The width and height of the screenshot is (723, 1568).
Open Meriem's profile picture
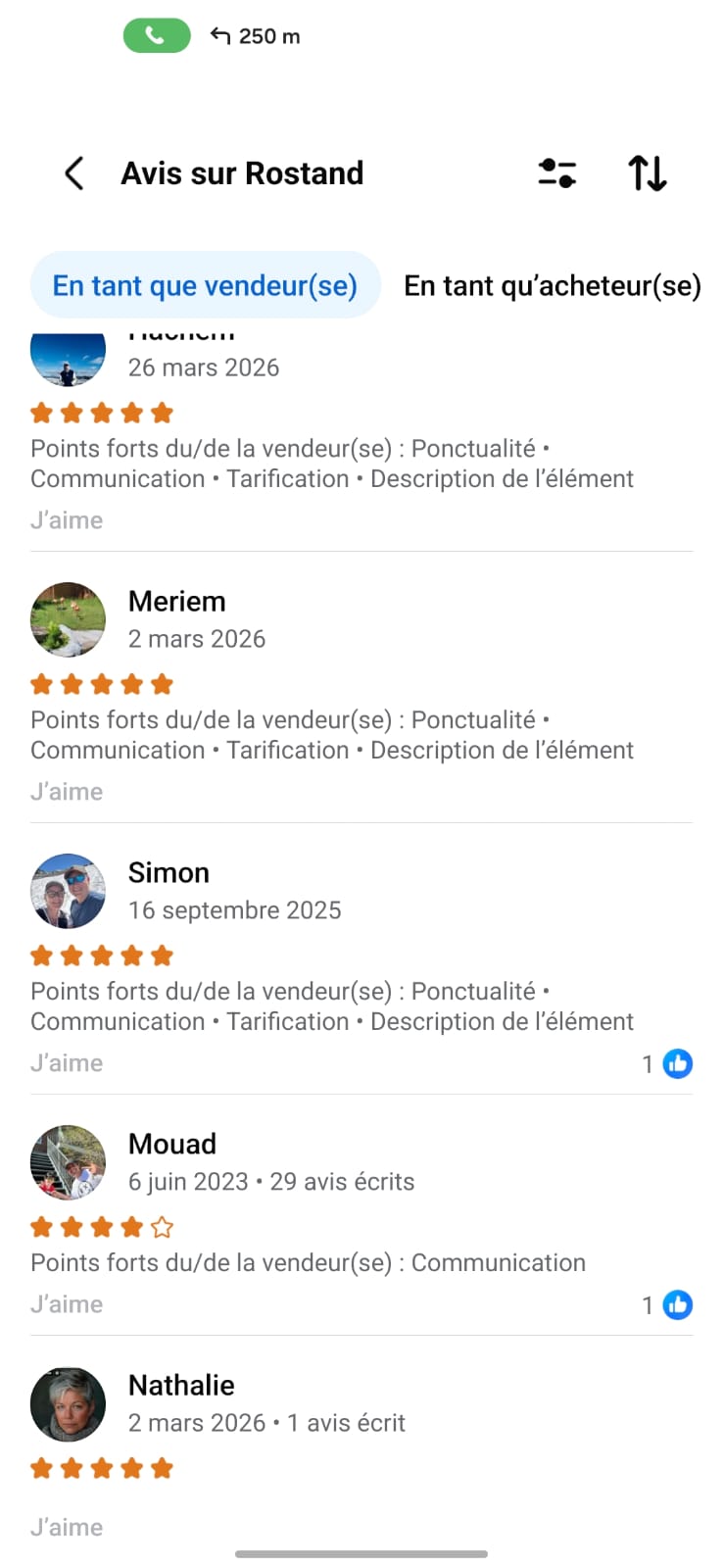pos(68,619)
